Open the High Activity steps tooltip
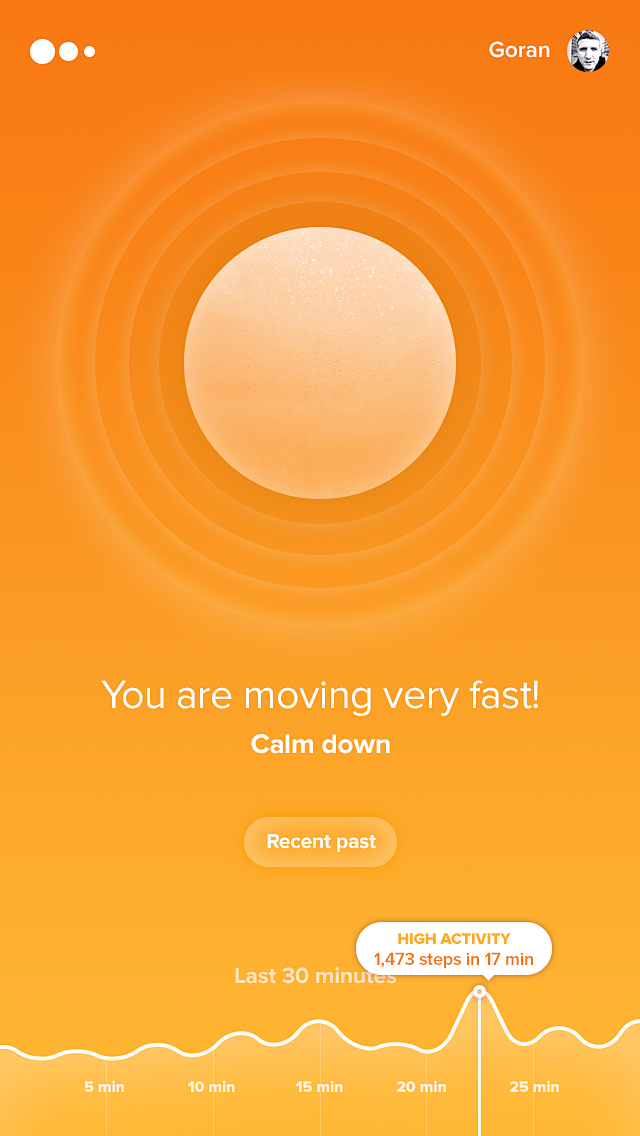The width and height of the screenshot is (640, 1136). (454, 949)
